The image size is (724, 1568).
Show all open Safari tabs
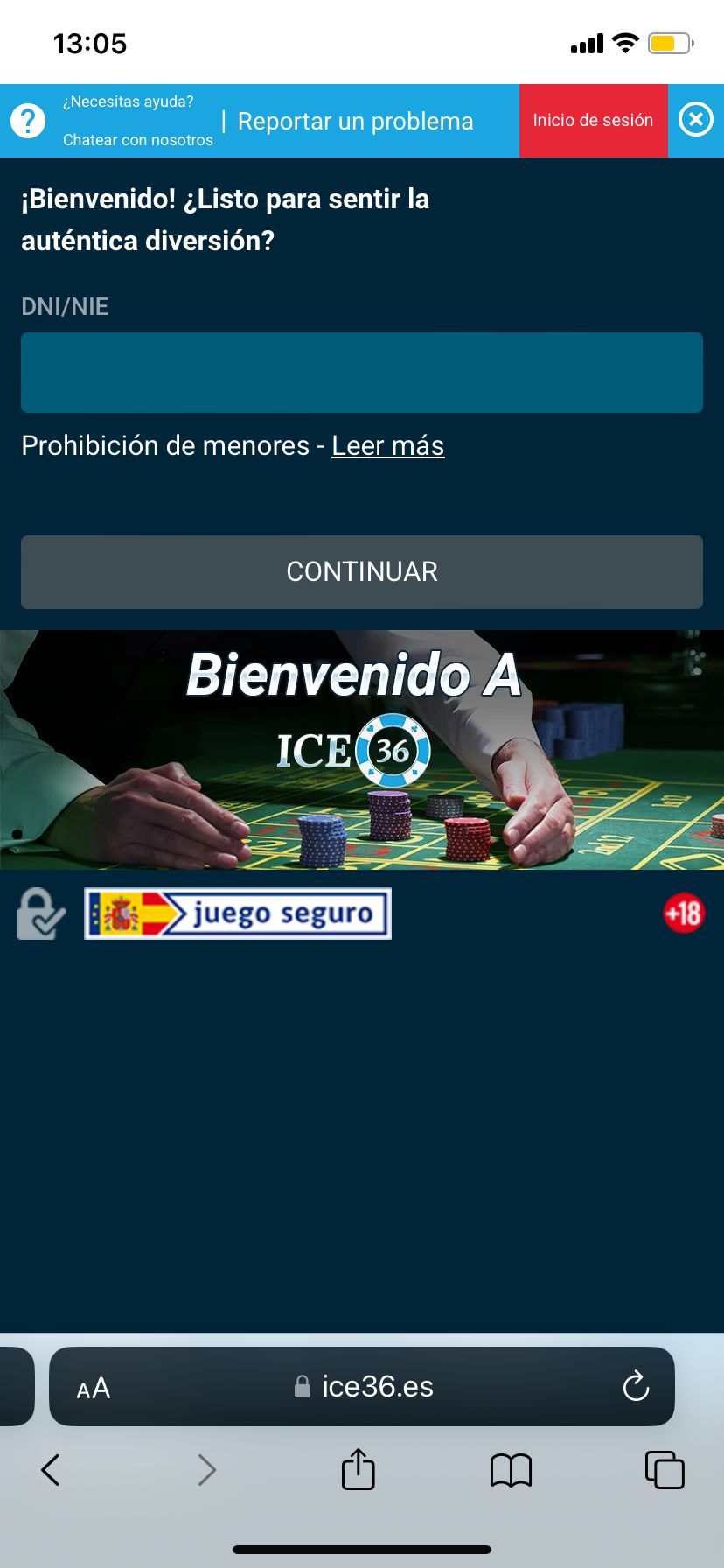[x=665, y=1470]
